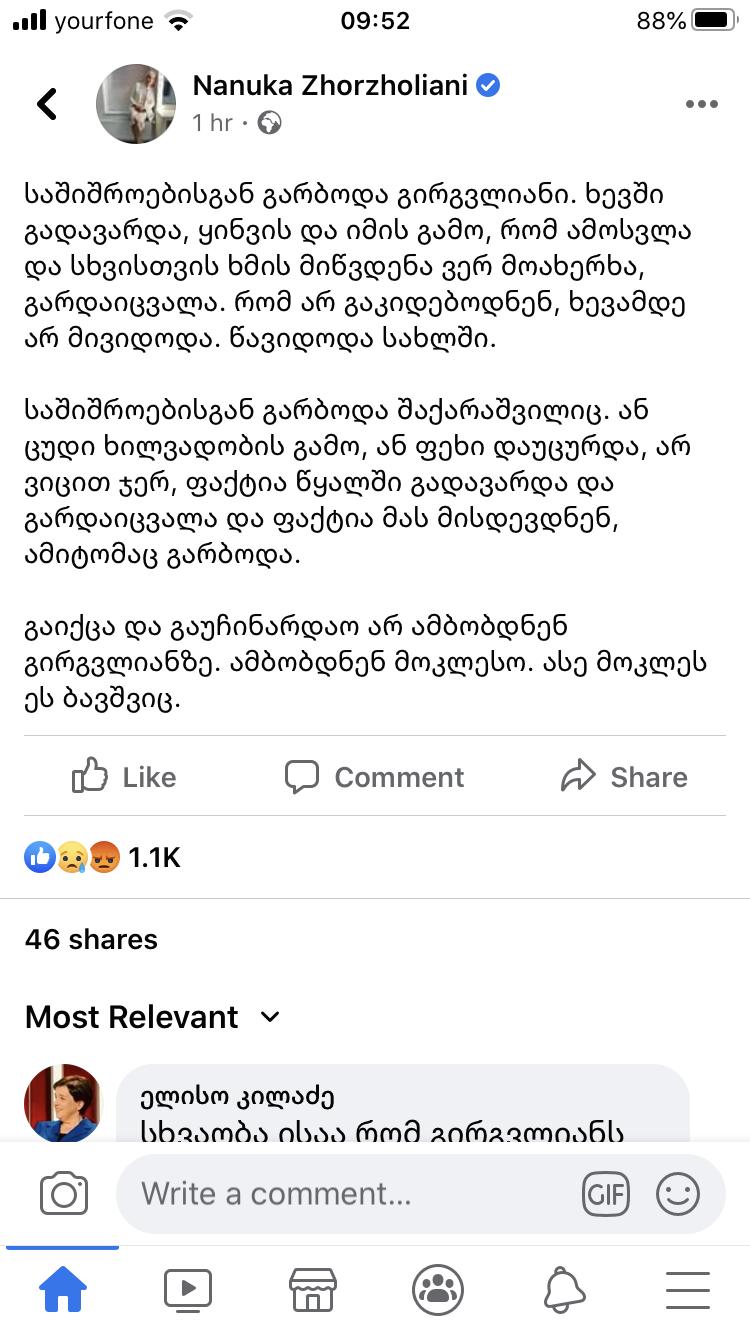Image resolution: width=750 pixels, height=1334 pixels.
Task: Tap the Comment button under the post
Action: 374,777
